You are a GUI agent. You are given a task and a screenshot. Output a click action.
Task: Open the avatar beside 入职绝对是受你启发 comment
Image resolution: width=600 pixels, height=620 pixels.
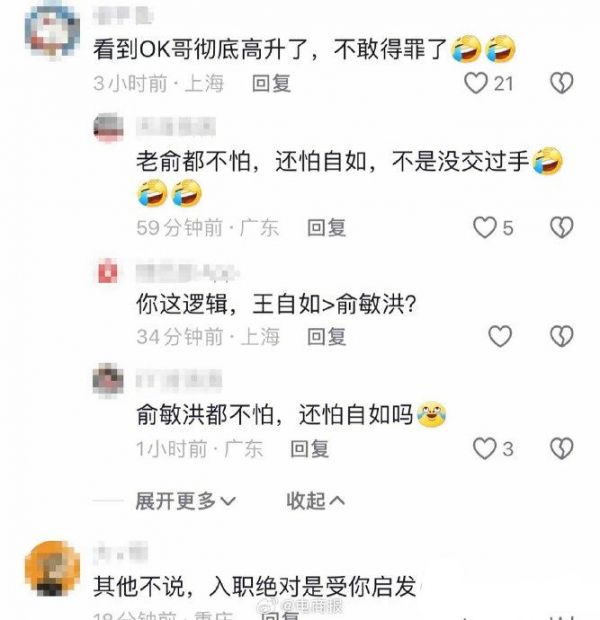point(51,567)
